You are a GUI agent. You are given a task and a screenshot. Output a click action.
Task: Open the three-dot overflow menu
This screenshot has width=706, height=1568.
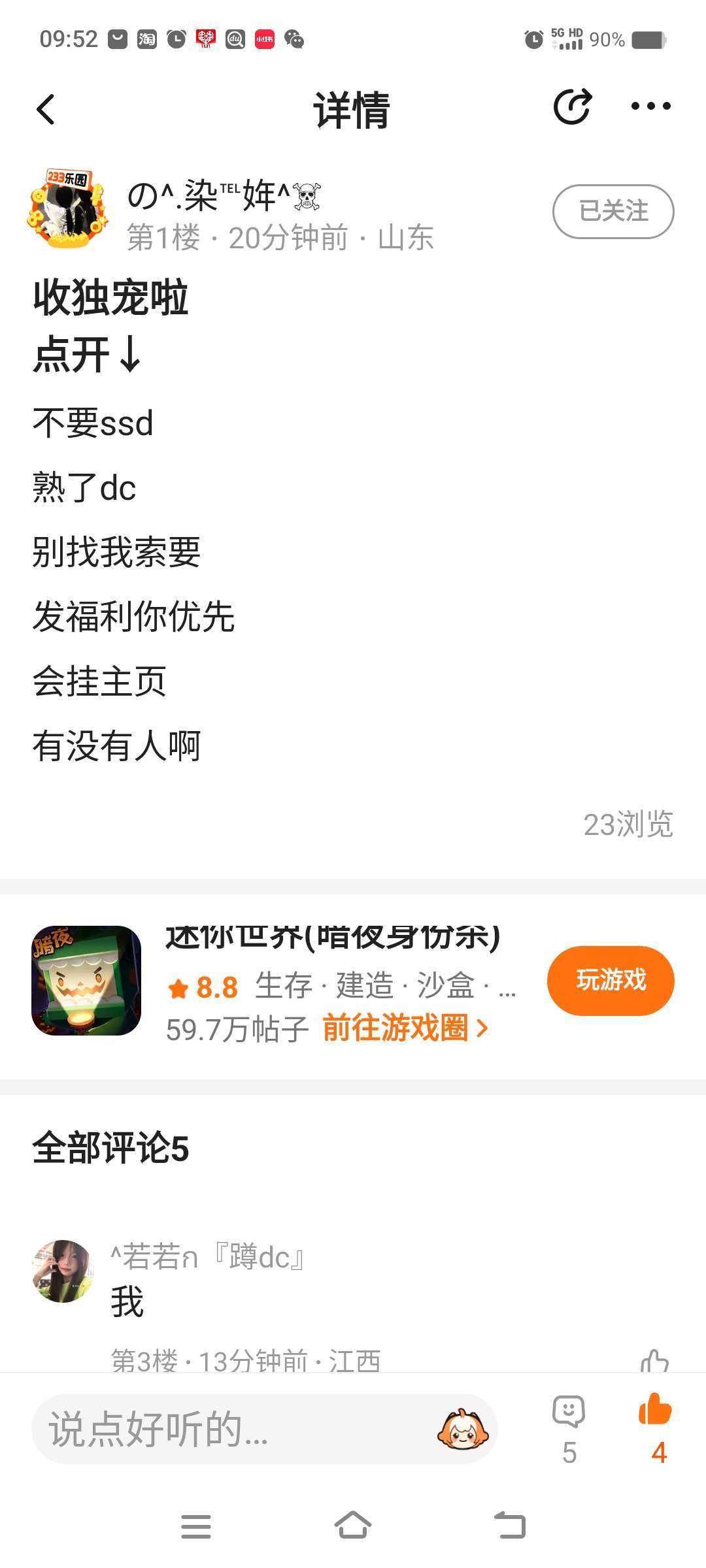tap(650, 106)
